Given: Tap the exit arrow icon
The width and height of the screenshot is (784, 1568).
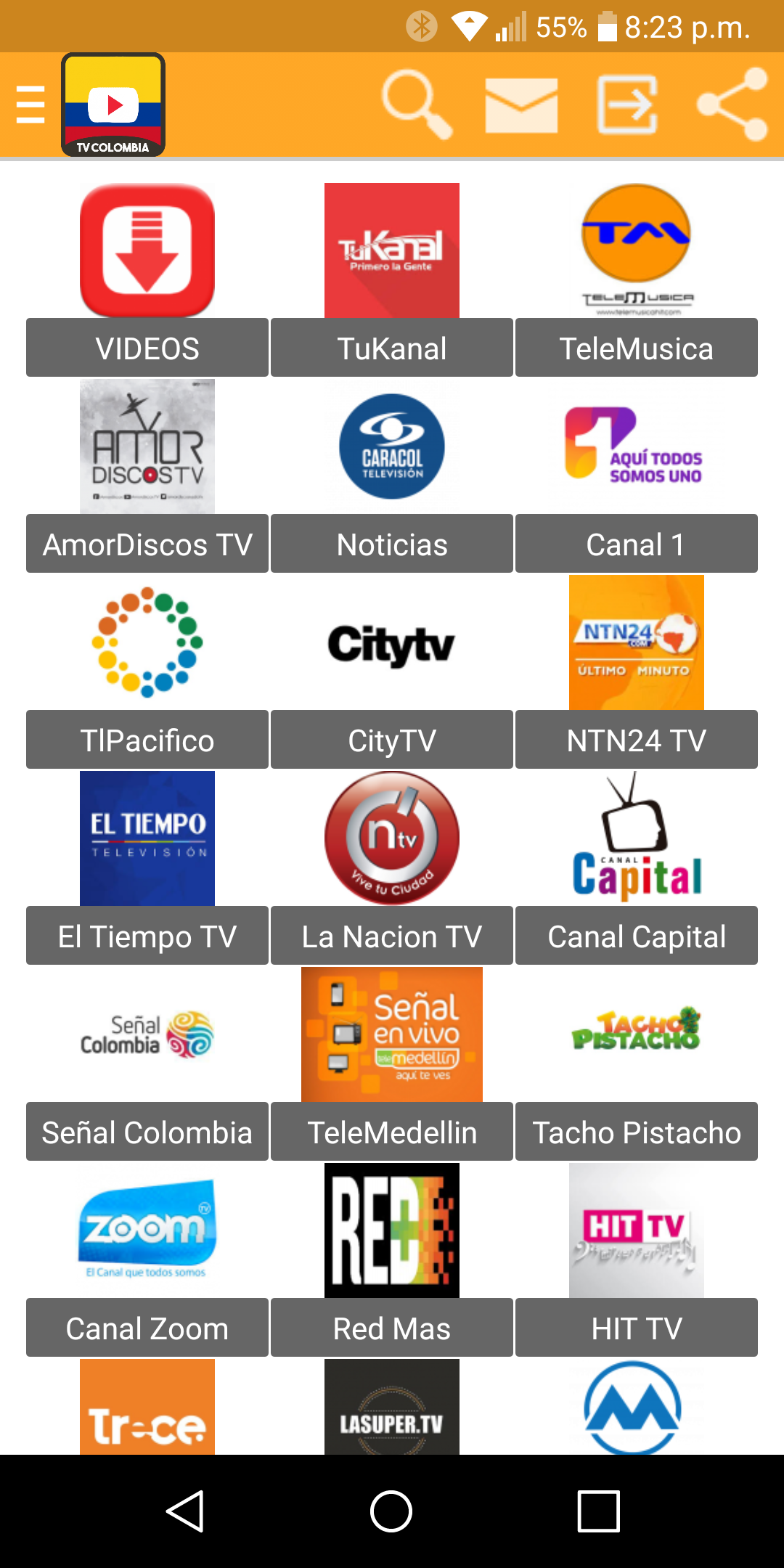Looking at the screenshot, I should point(627,105).
